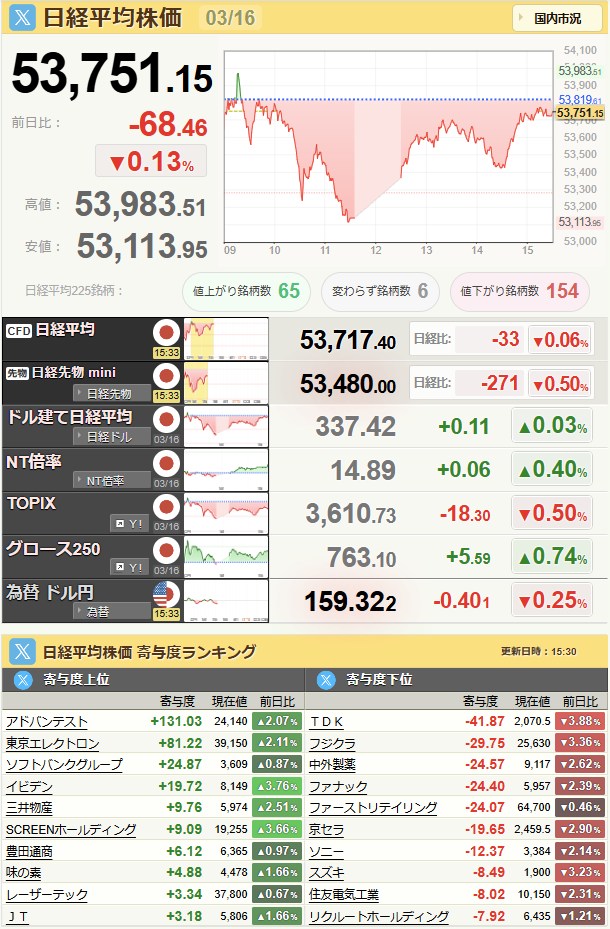The width and height of the screenshot is (610, 929).
Task: Open the 東京エレクトロン stock link
Action: pos(52,743)
